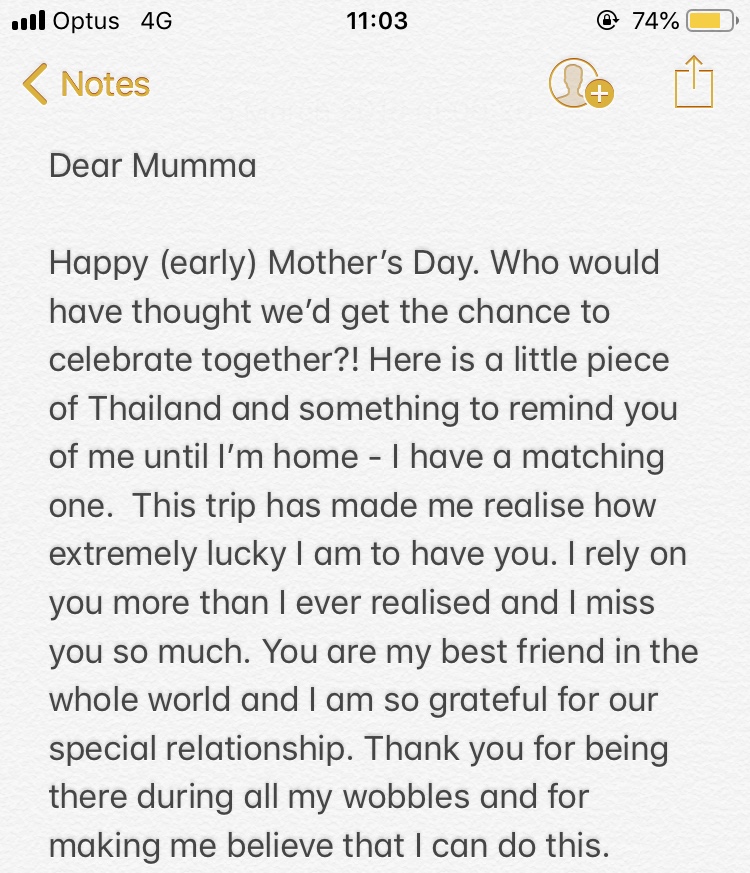Open the share sheet
Viewport: 750px width, 873px height.
point(693,82)
